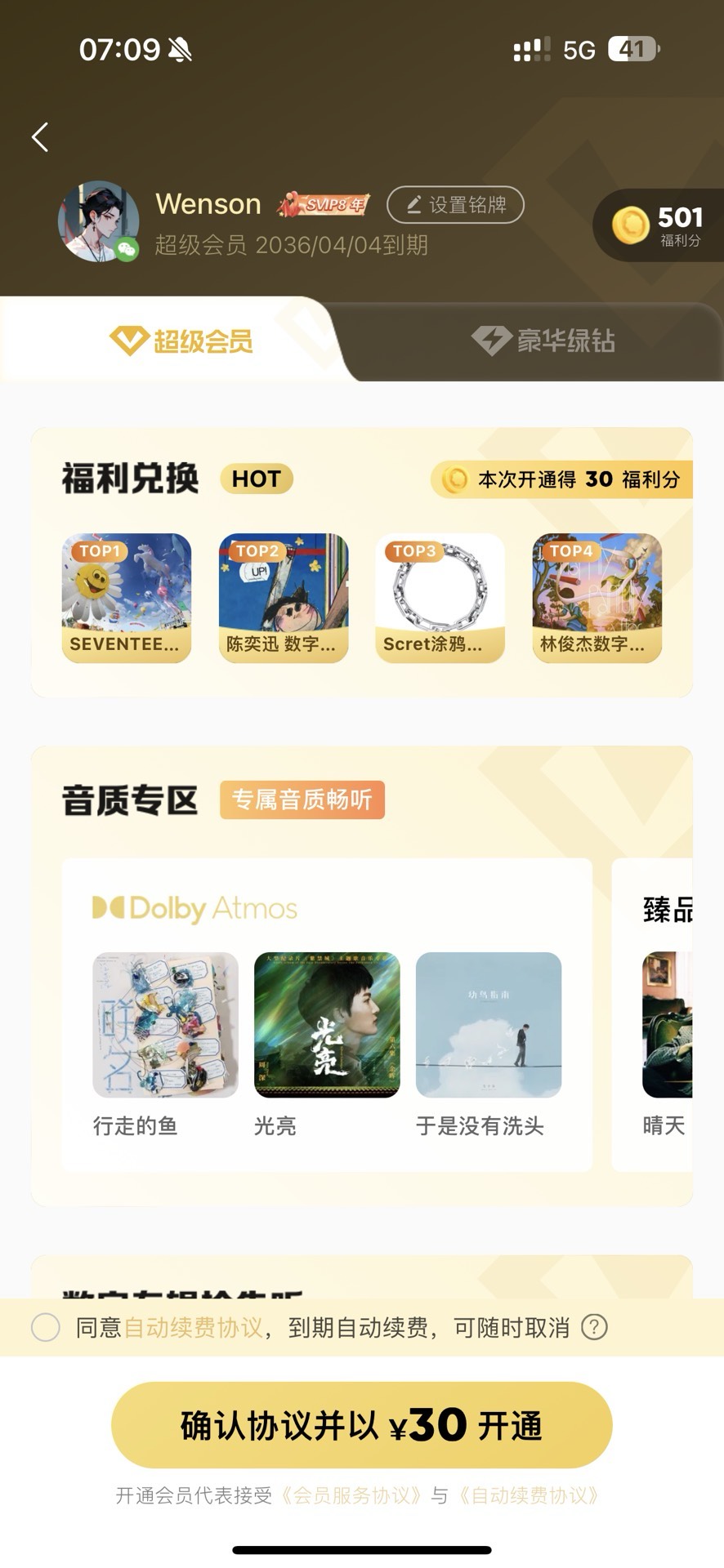Open the 501 福利分 balance
The width and height of the screenshot is (724, 1568).
[659, 225]
